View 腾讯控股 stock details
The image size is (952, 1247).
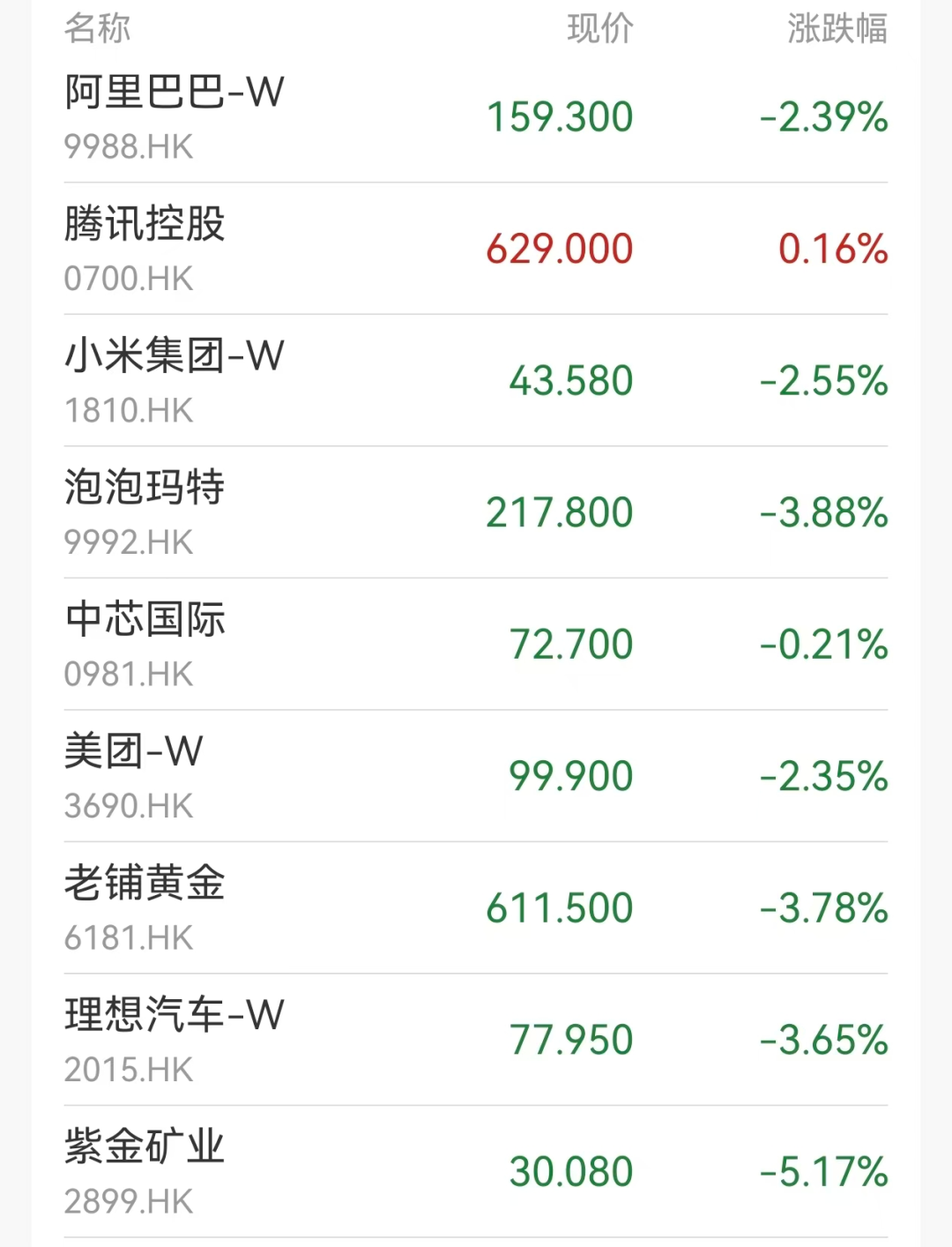pyautogui.click(x=145, y=224)
